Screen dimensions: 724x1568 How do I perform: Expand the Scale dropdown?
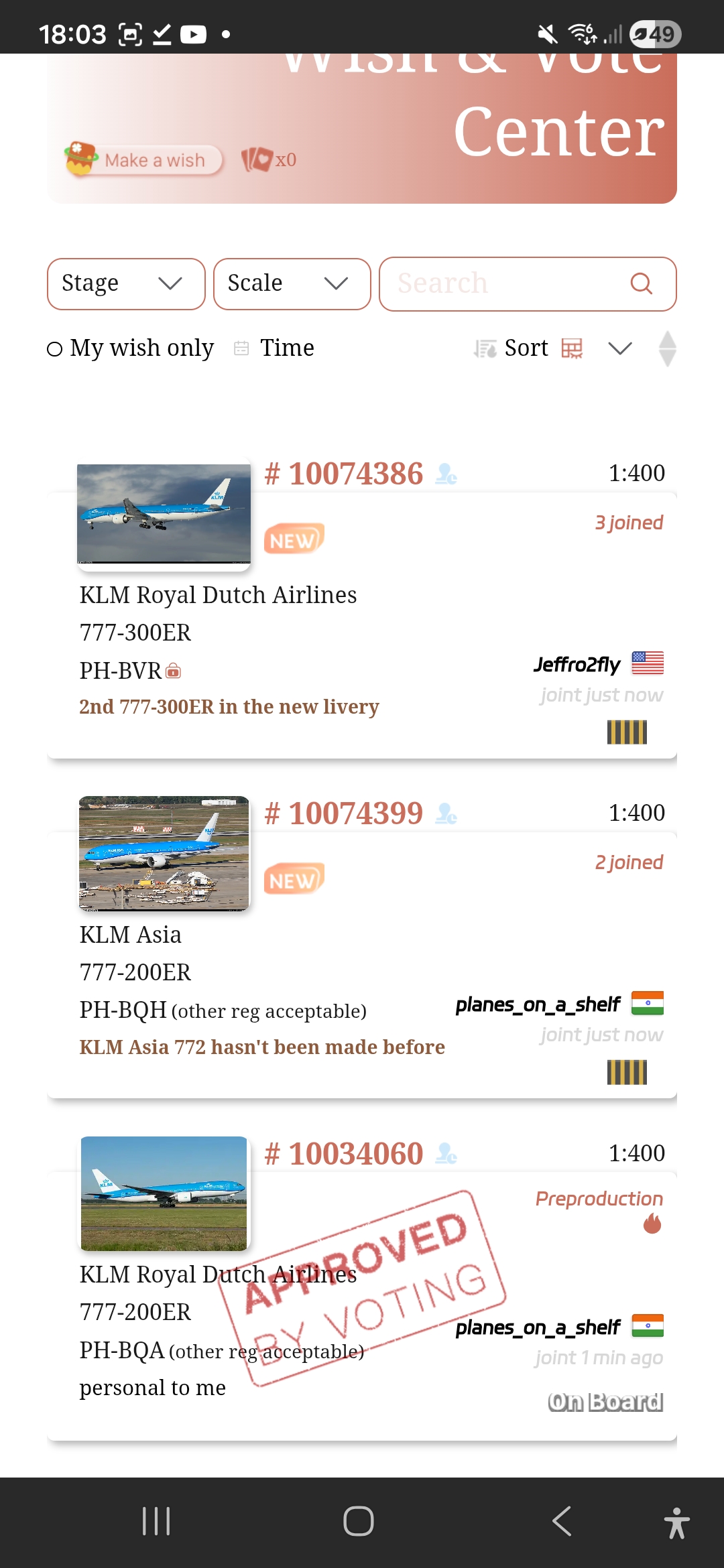pyautogui.click(x=290, y=283)
